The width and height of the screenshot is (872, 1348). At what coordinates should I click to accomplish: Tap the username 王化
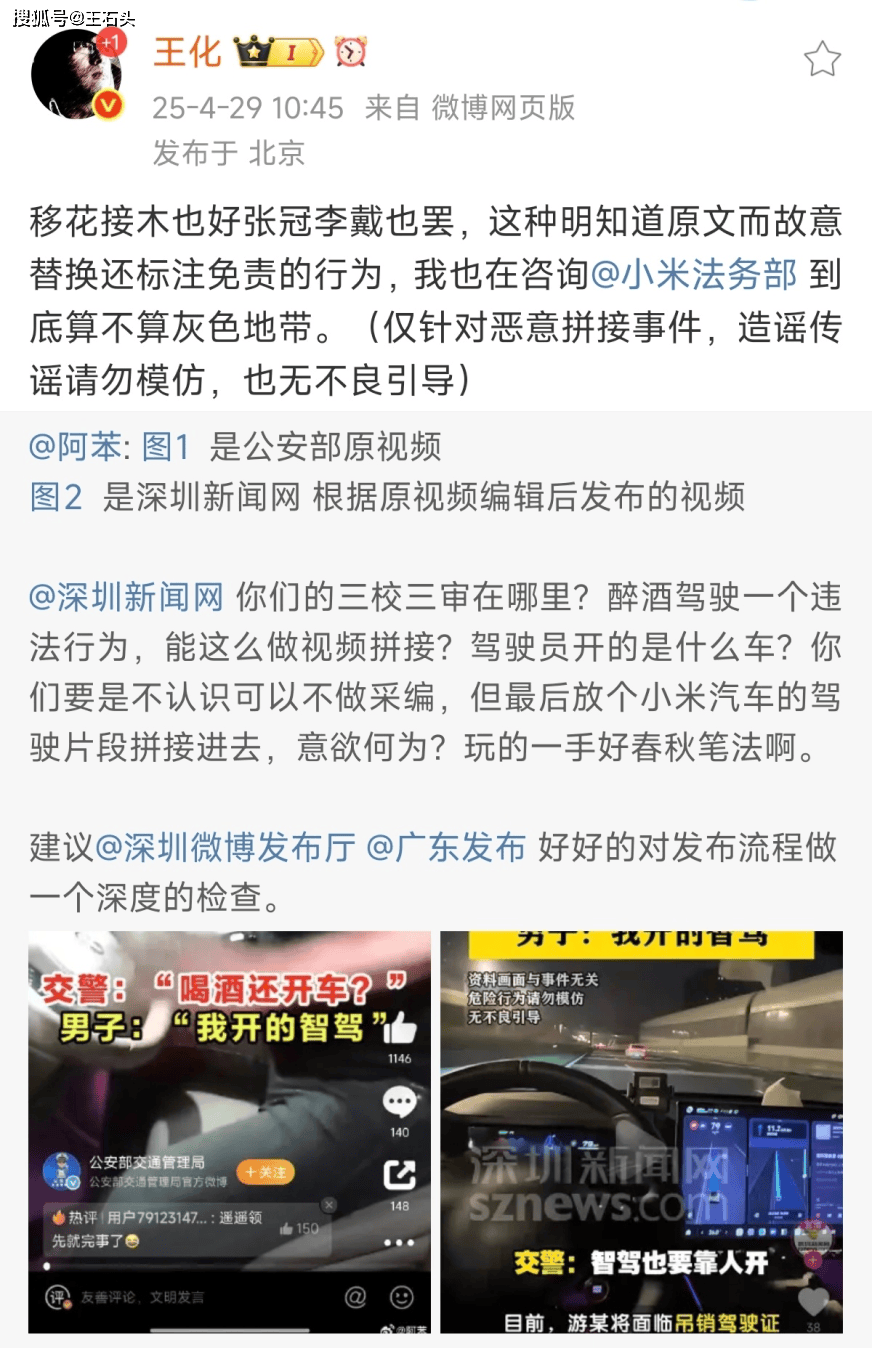[x=187, y=52]
